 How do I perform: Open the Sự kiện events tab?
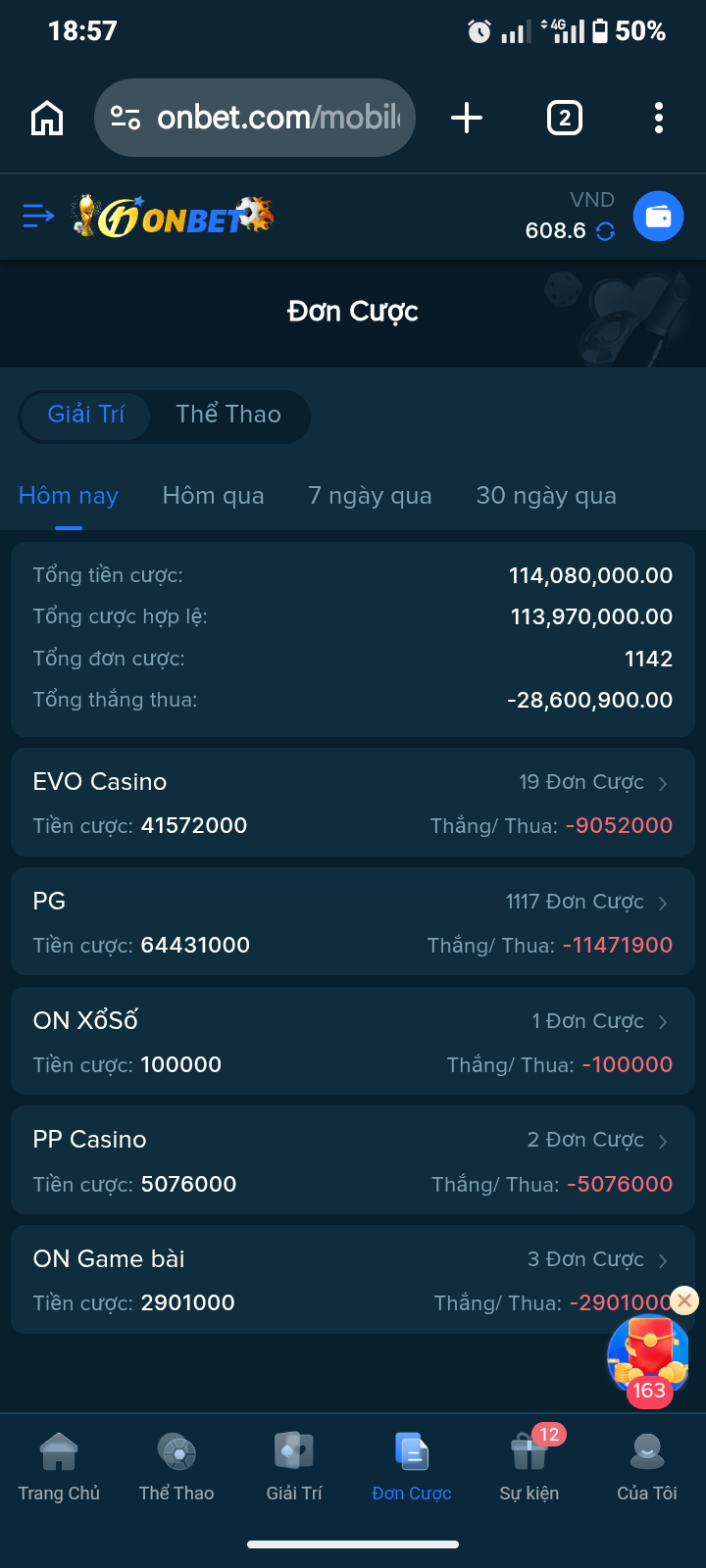(529, 1467)
